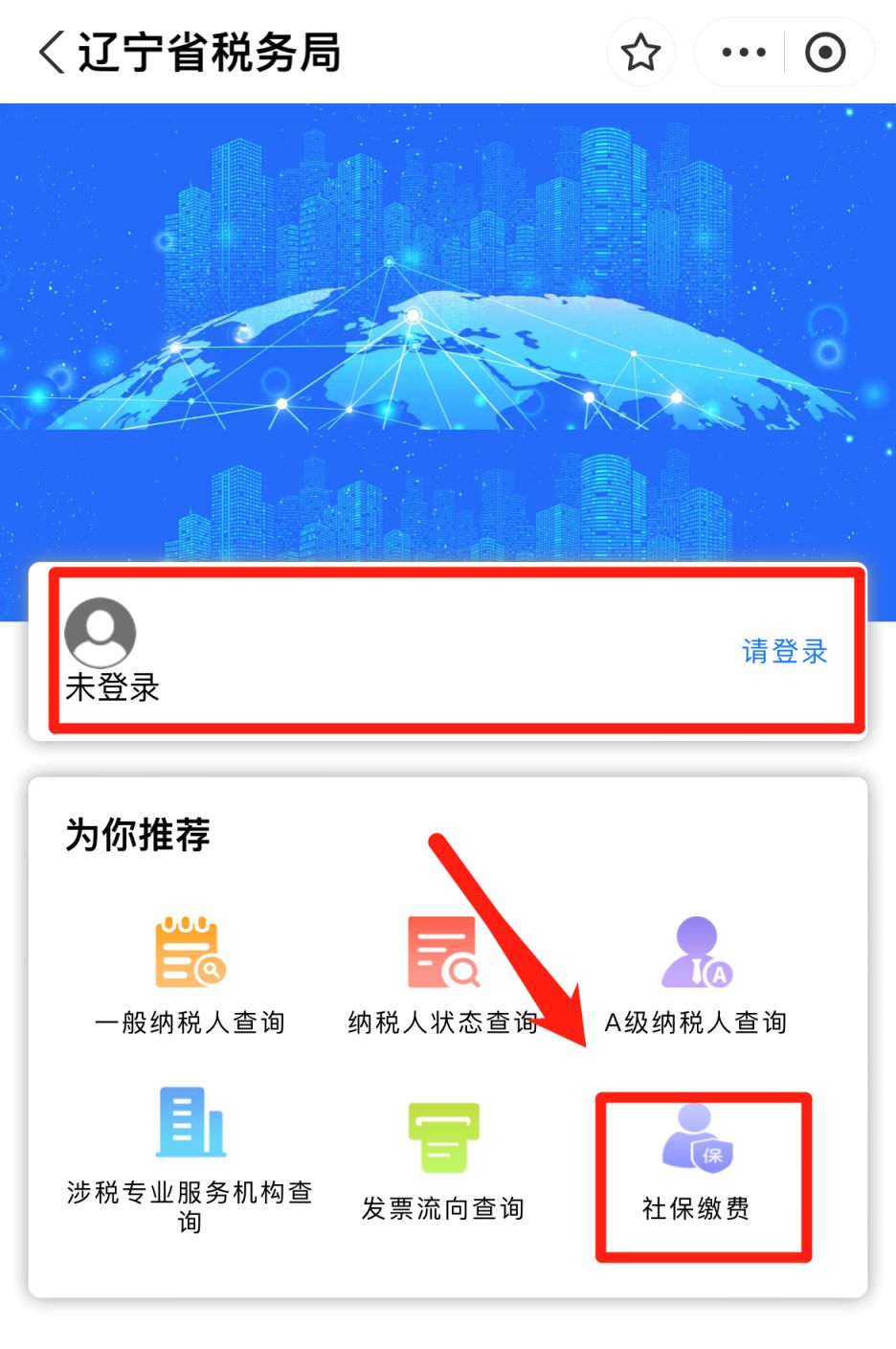Go back from 辽宁省税务局 page
The image size is (896, 1349).
tap(52, 52)
